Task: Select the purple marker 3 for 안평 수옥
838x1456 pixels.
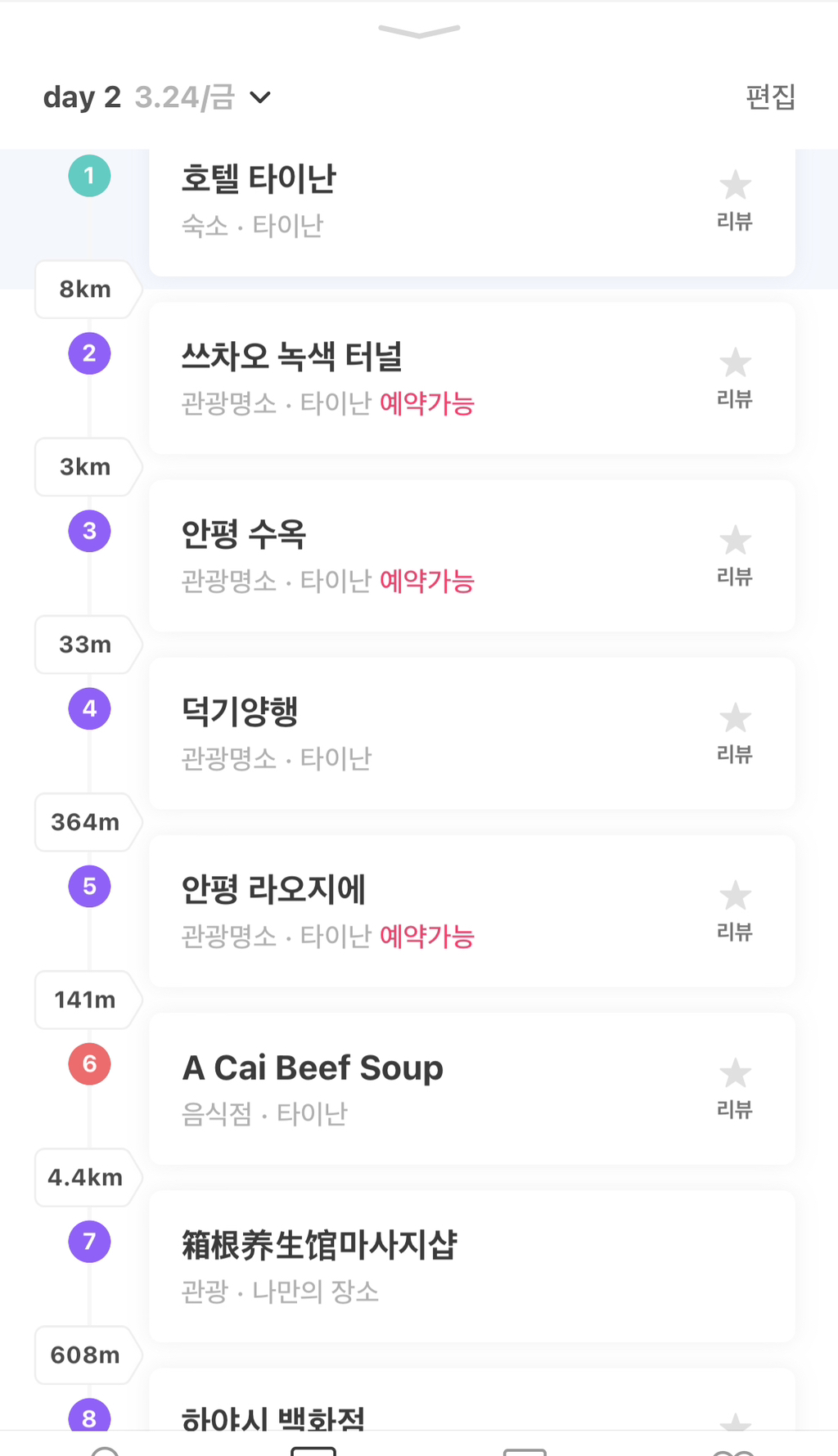Action: coord(88,531)
